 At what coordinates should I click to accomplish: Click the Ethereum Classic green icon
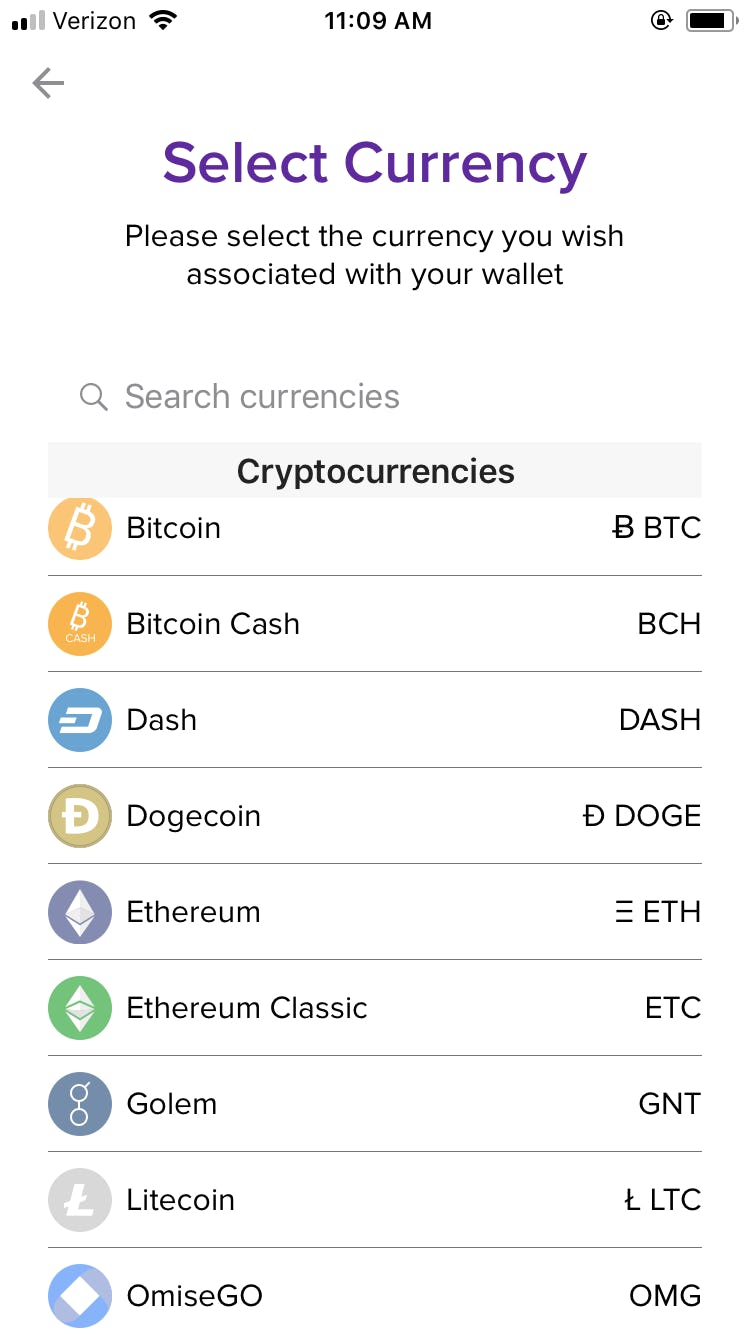click(80, 1008)
